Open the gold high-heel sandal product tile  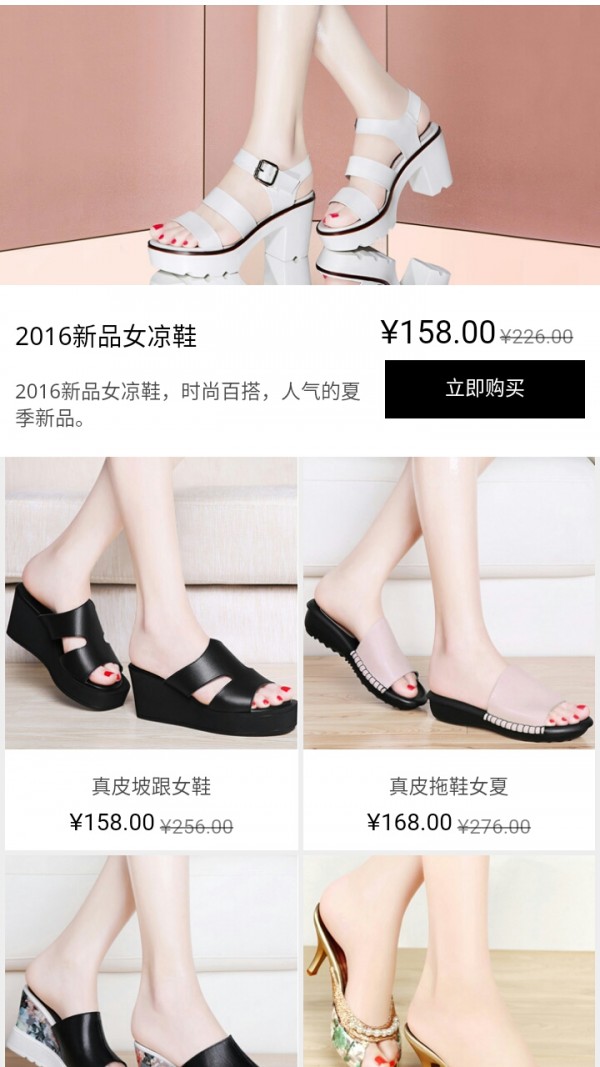tap(448, 960)
